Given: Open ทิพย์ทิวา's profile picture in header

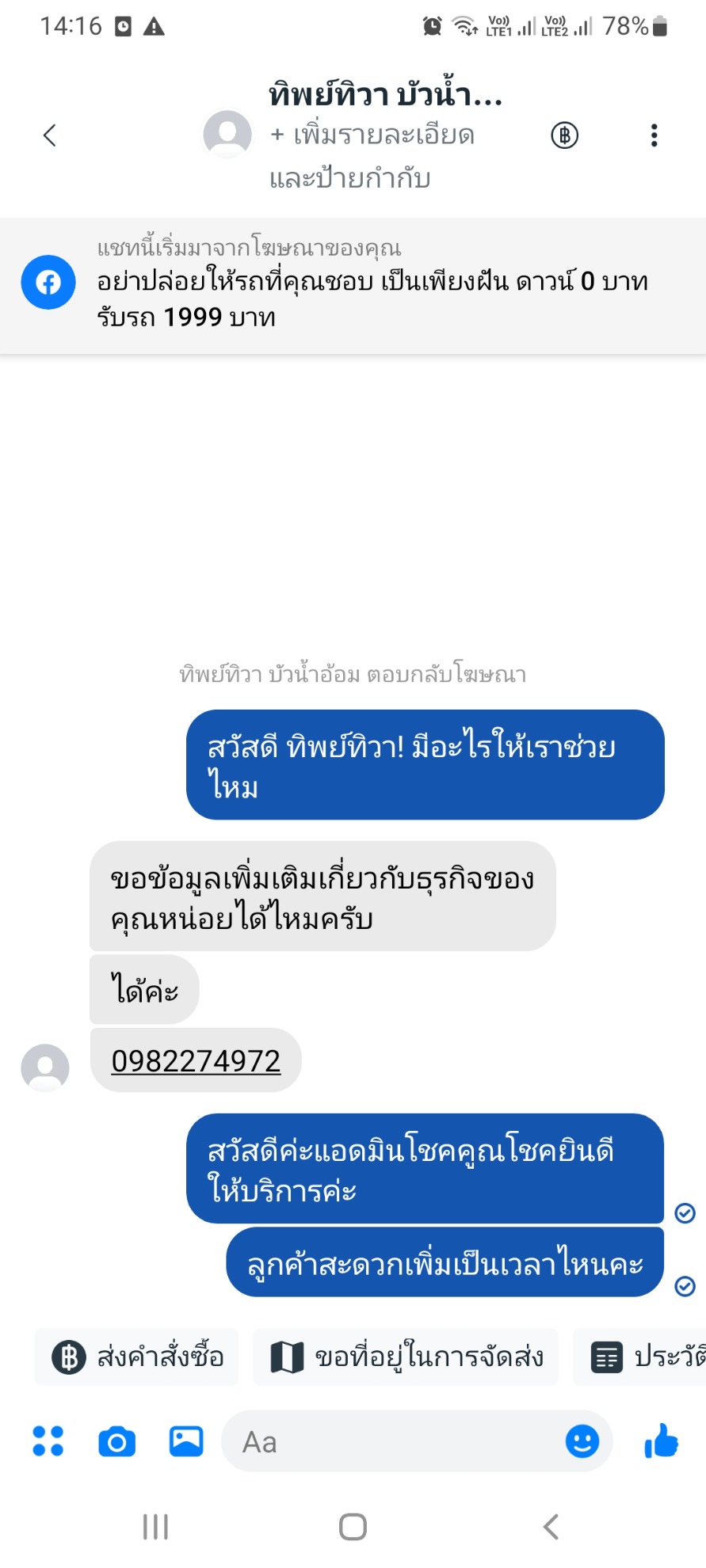Looking at the screenshot, I should click(x=227, y=134).
